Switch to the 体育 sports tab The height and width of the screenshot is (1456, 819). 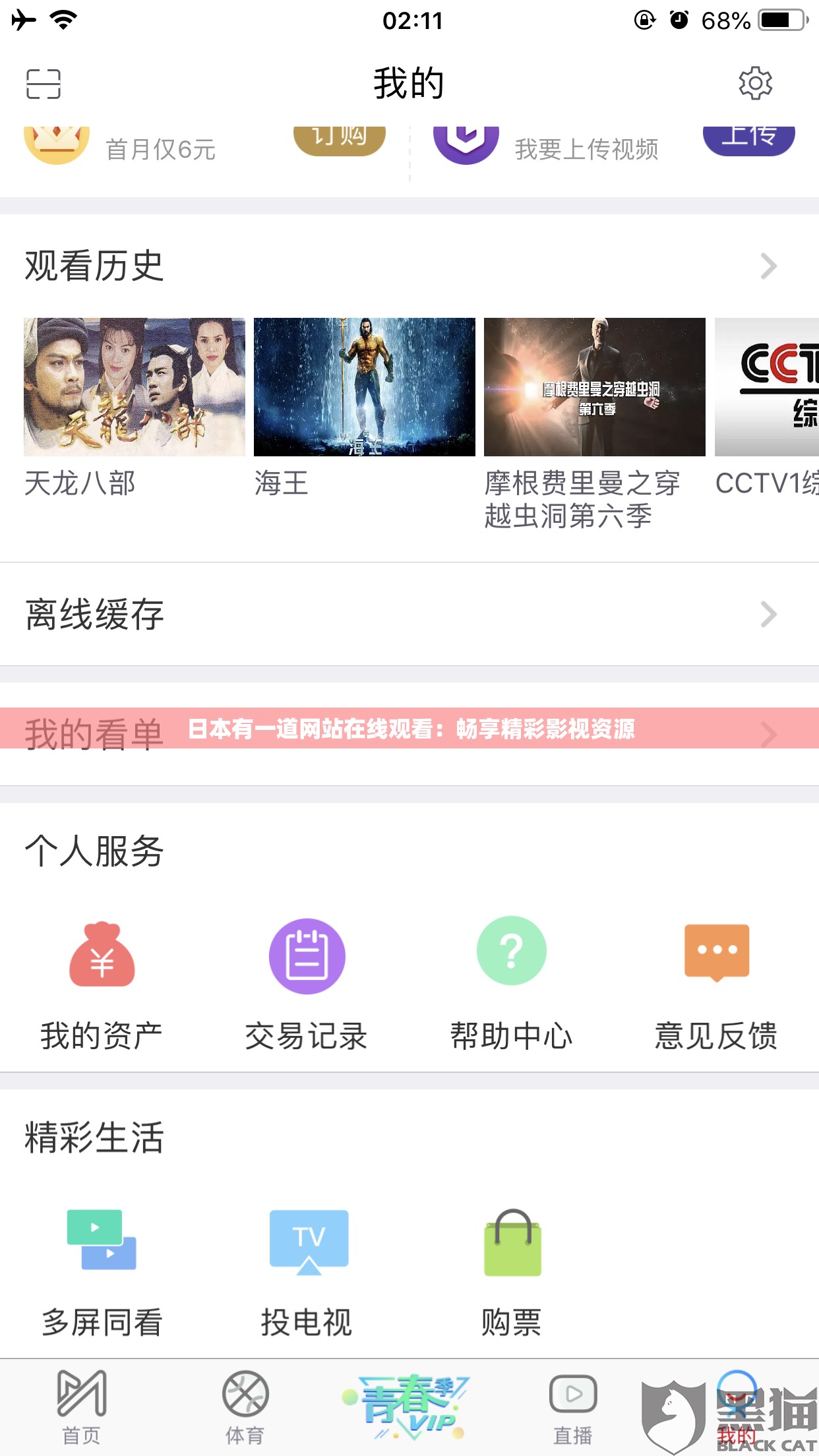tap(247, 1408)
